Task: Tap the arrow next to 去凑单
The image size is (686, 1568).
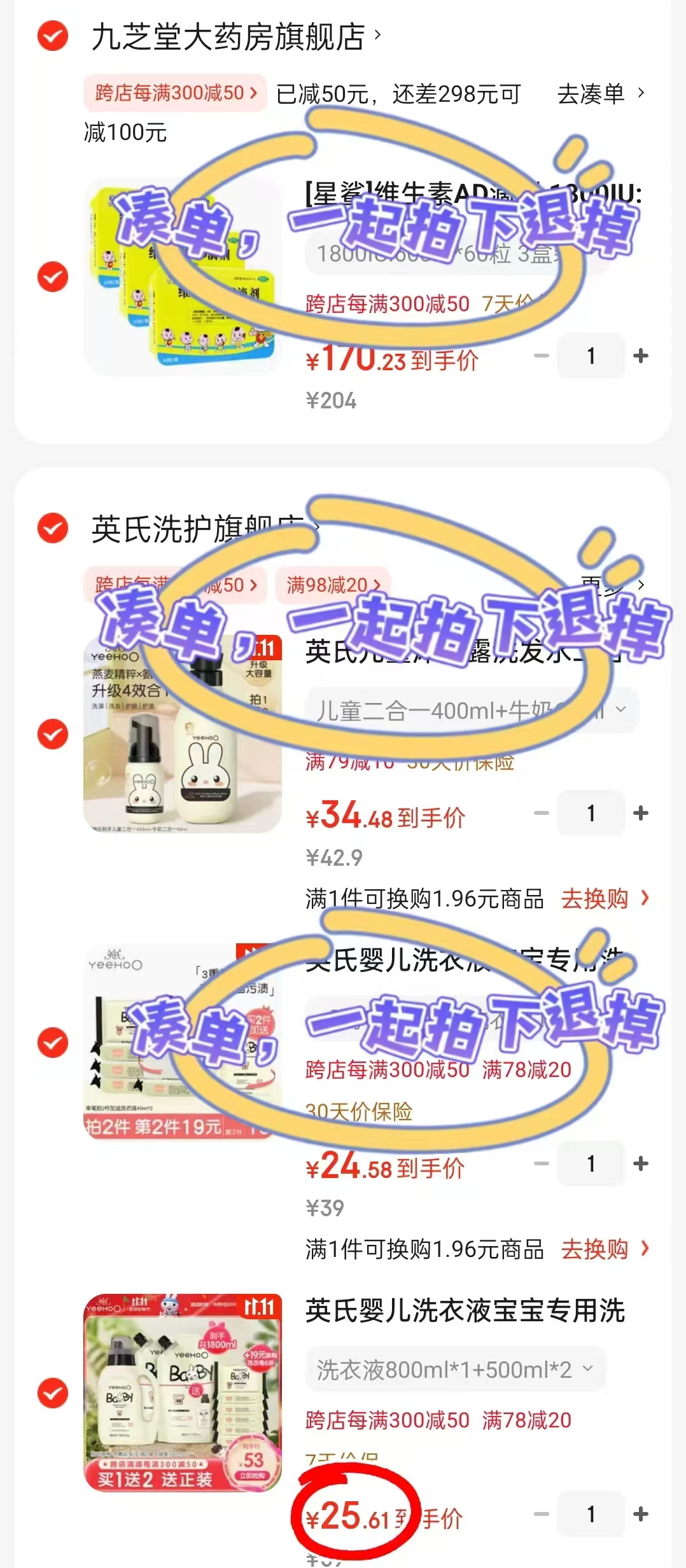Action: click(641, 94)
